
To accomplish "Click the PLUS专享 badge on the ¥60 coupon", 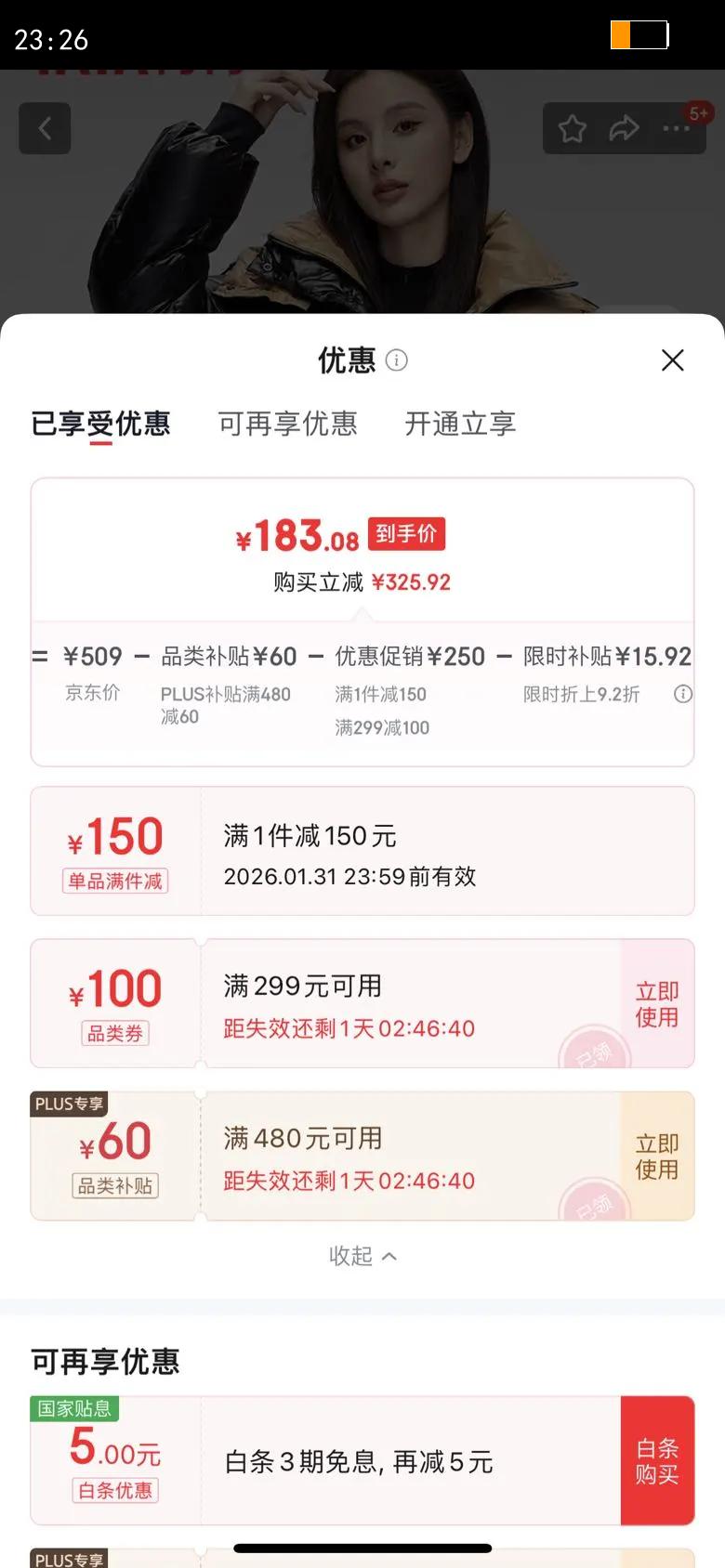I will point(69,1104).
